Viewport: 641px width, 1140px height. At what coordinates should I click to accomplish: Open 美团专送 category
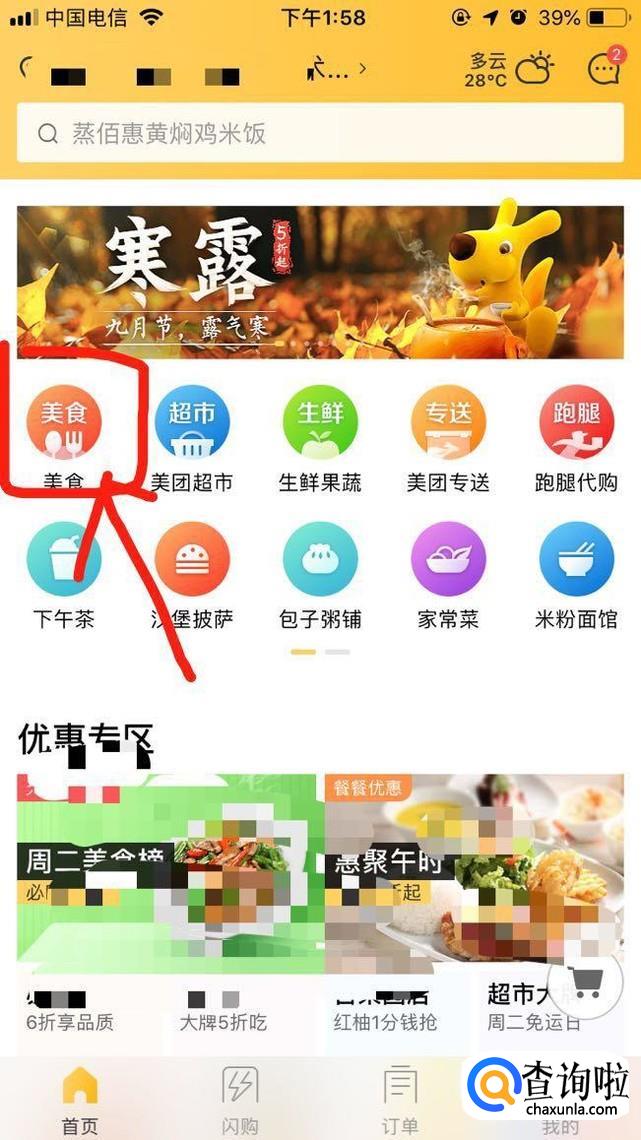(x=448, y=432)
